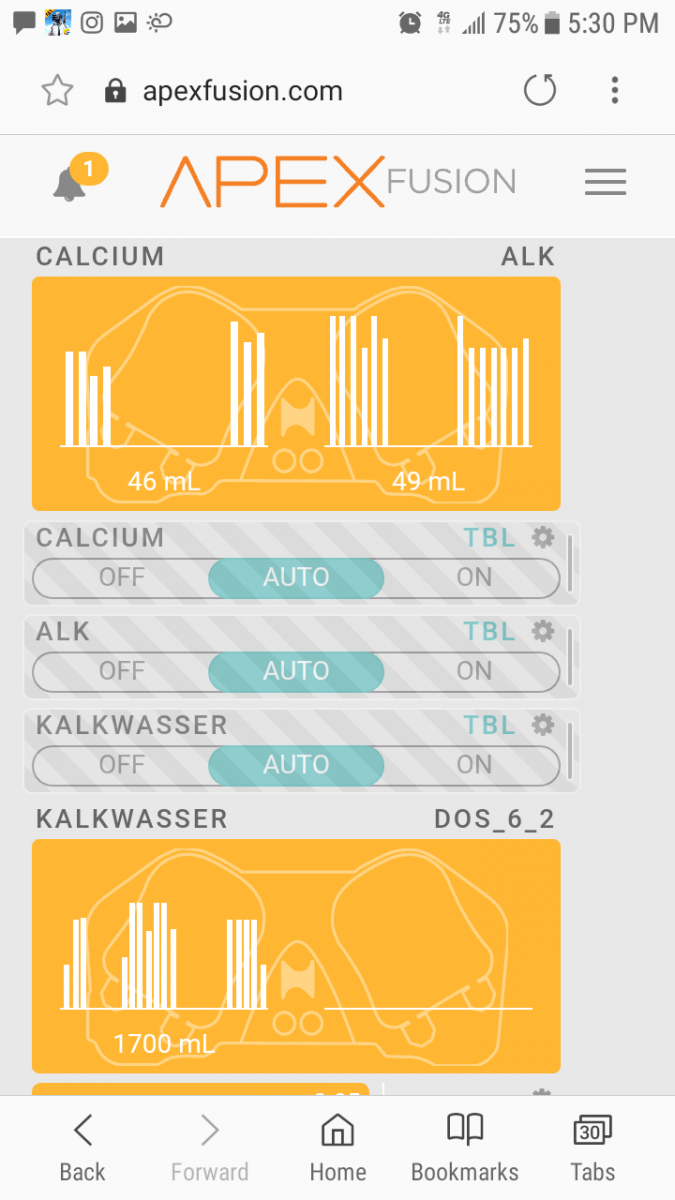Open the browser overflow menu
The height and width of the screenshot is (1200, 675).
(x=614, y=92)
